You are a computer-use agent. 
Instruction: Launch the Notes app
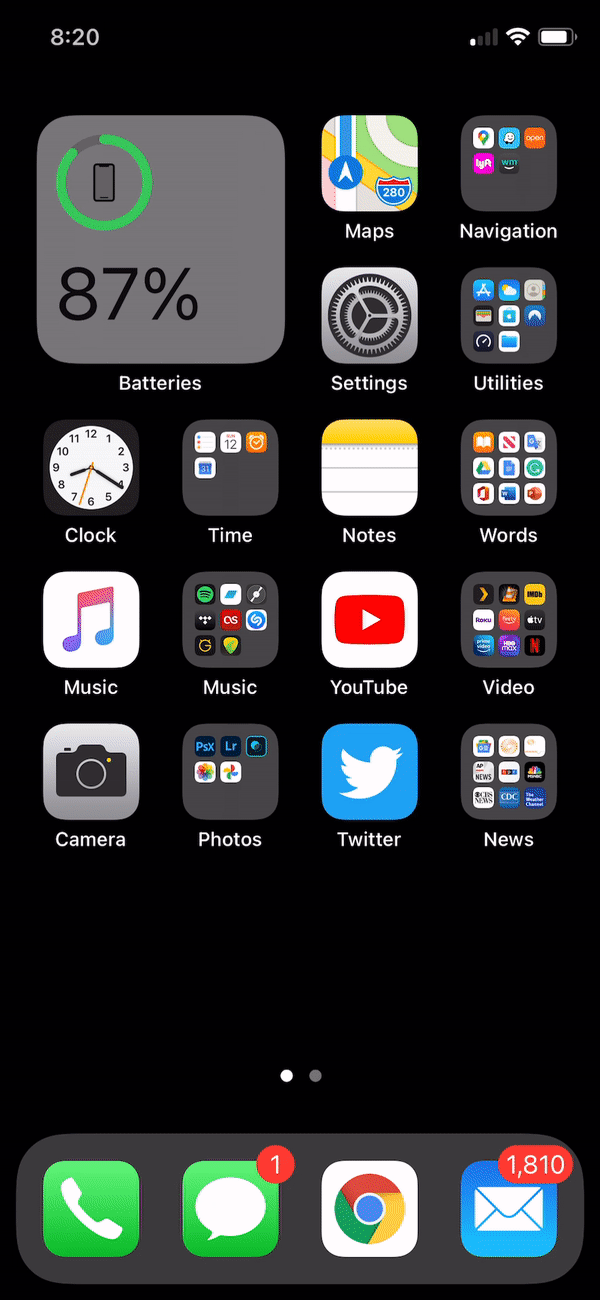point(369,468)
